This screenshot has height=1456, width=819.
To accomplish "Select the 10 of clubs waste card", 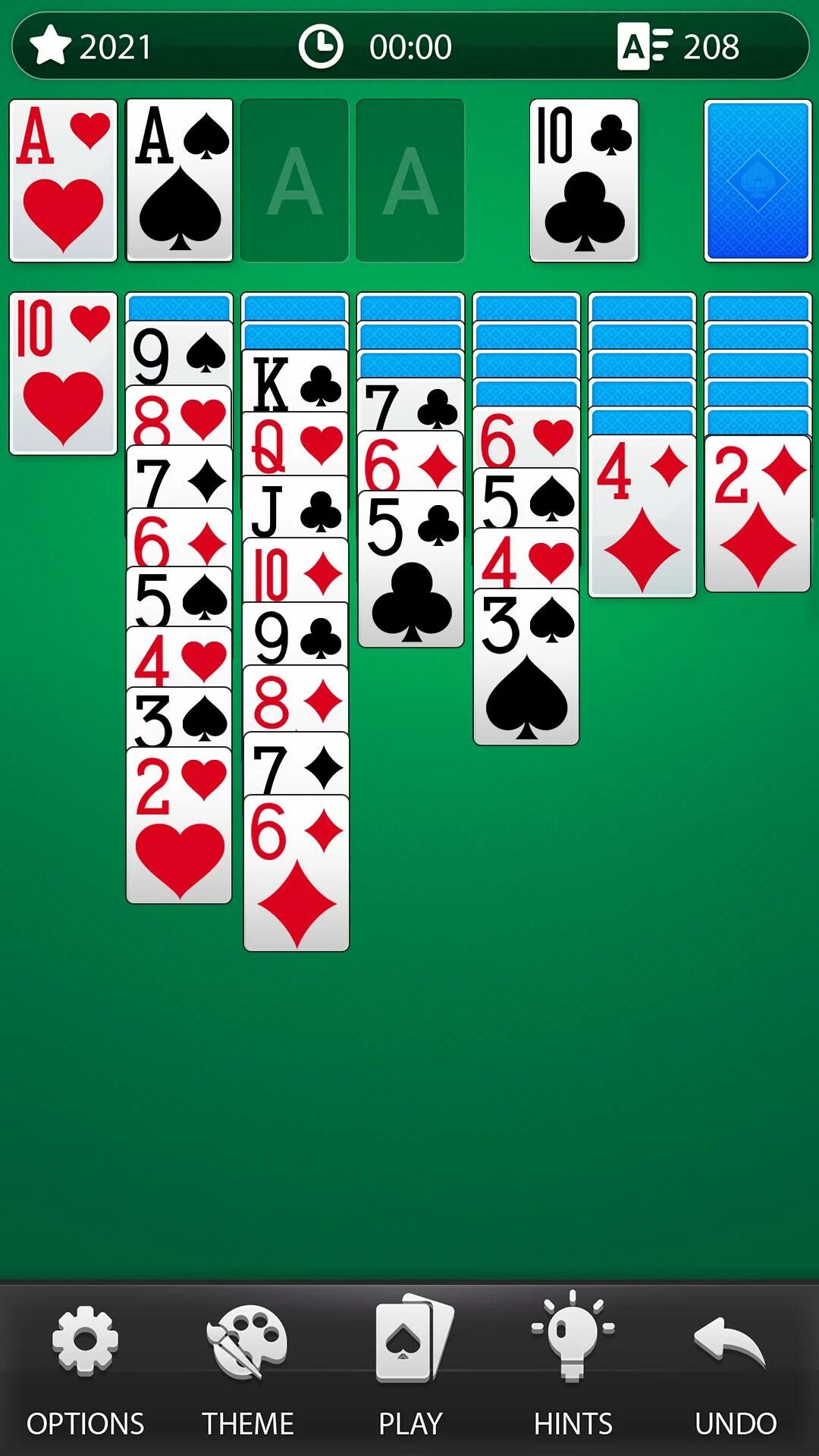I will [584, 180].
